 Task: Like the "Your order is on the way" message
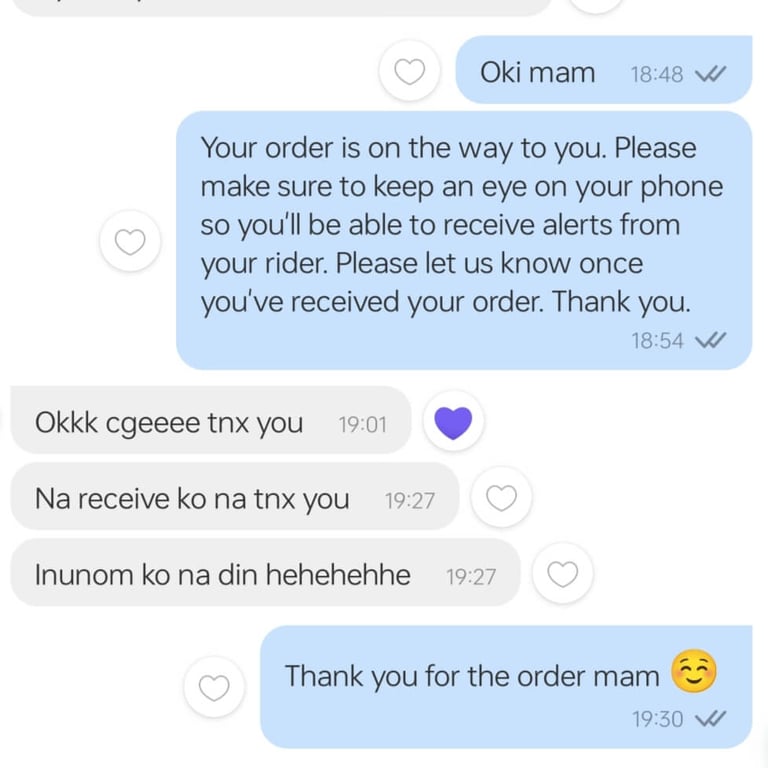point(130,241)
